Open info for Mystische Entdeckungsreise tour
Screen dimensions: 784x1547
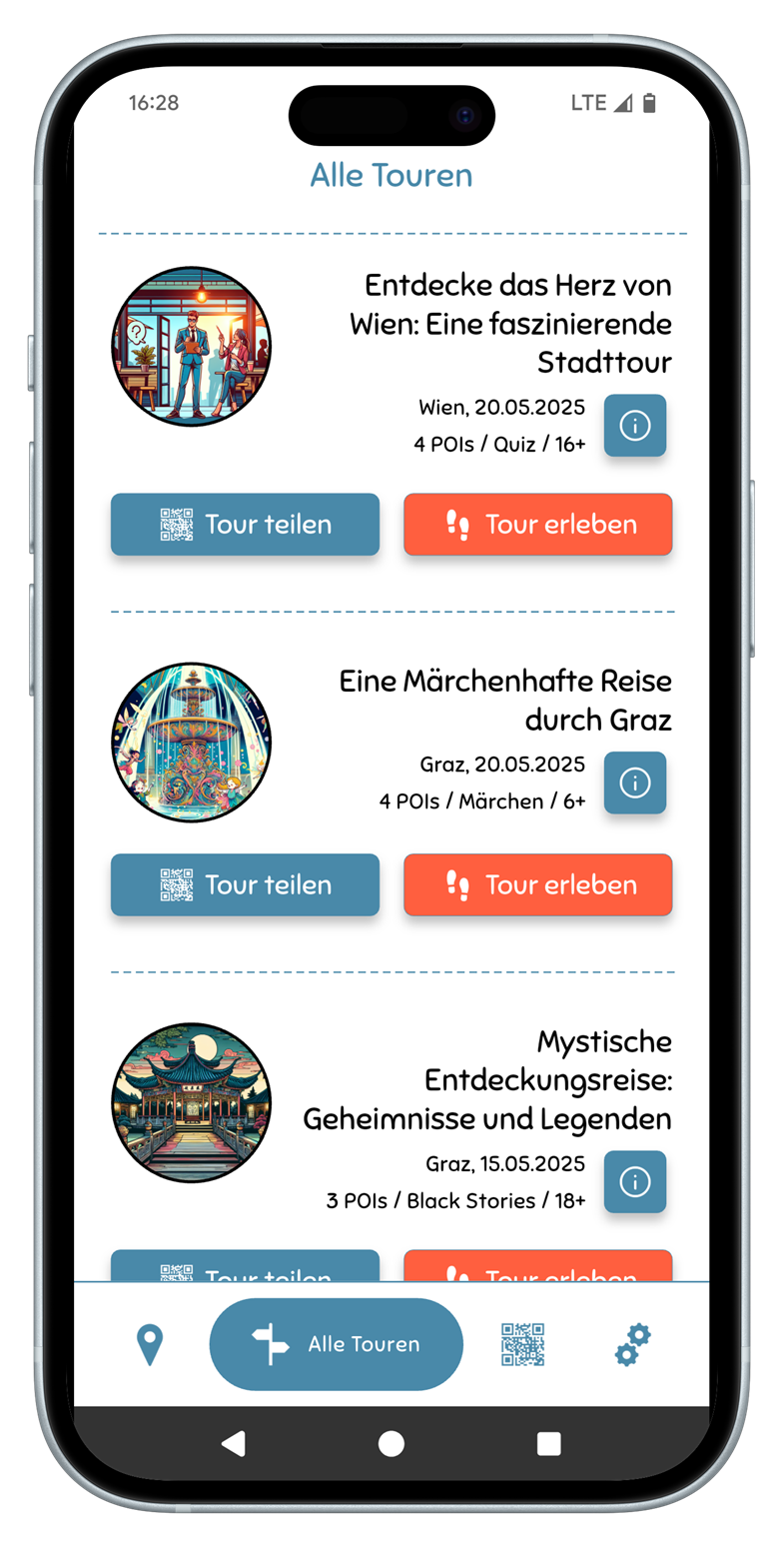pyautogui.click(x=635, y=1182)
